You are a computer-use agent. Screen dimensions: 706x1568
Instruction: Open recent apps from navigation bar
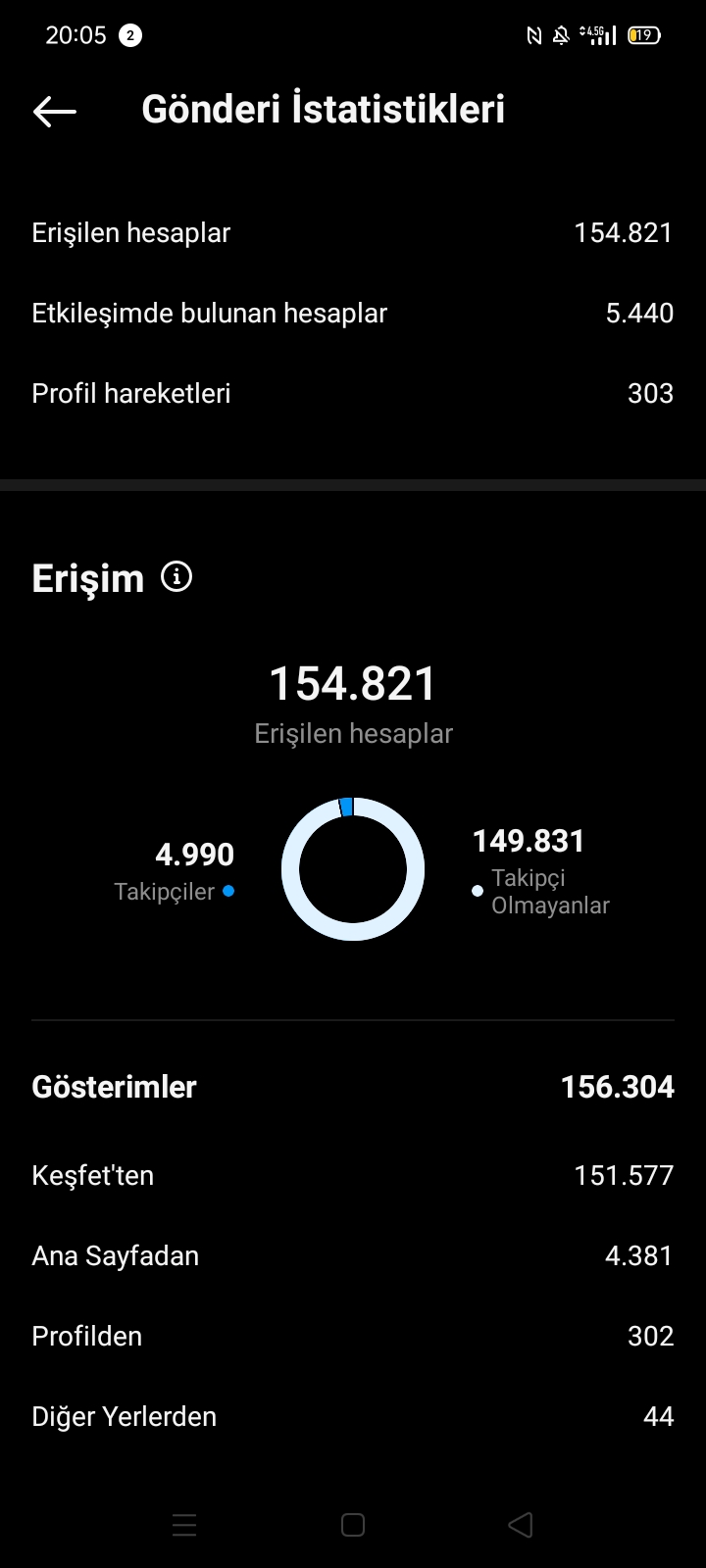pyautogui.click(x=184, y=1525)
